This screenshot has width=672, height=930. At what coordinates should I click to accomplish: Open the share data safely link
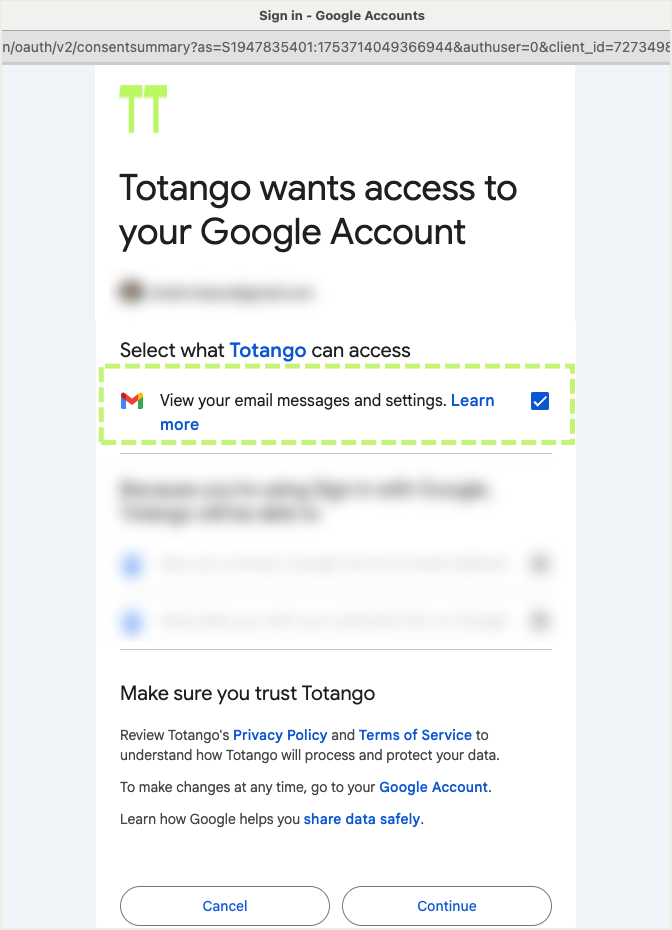(x=362, y=819)
